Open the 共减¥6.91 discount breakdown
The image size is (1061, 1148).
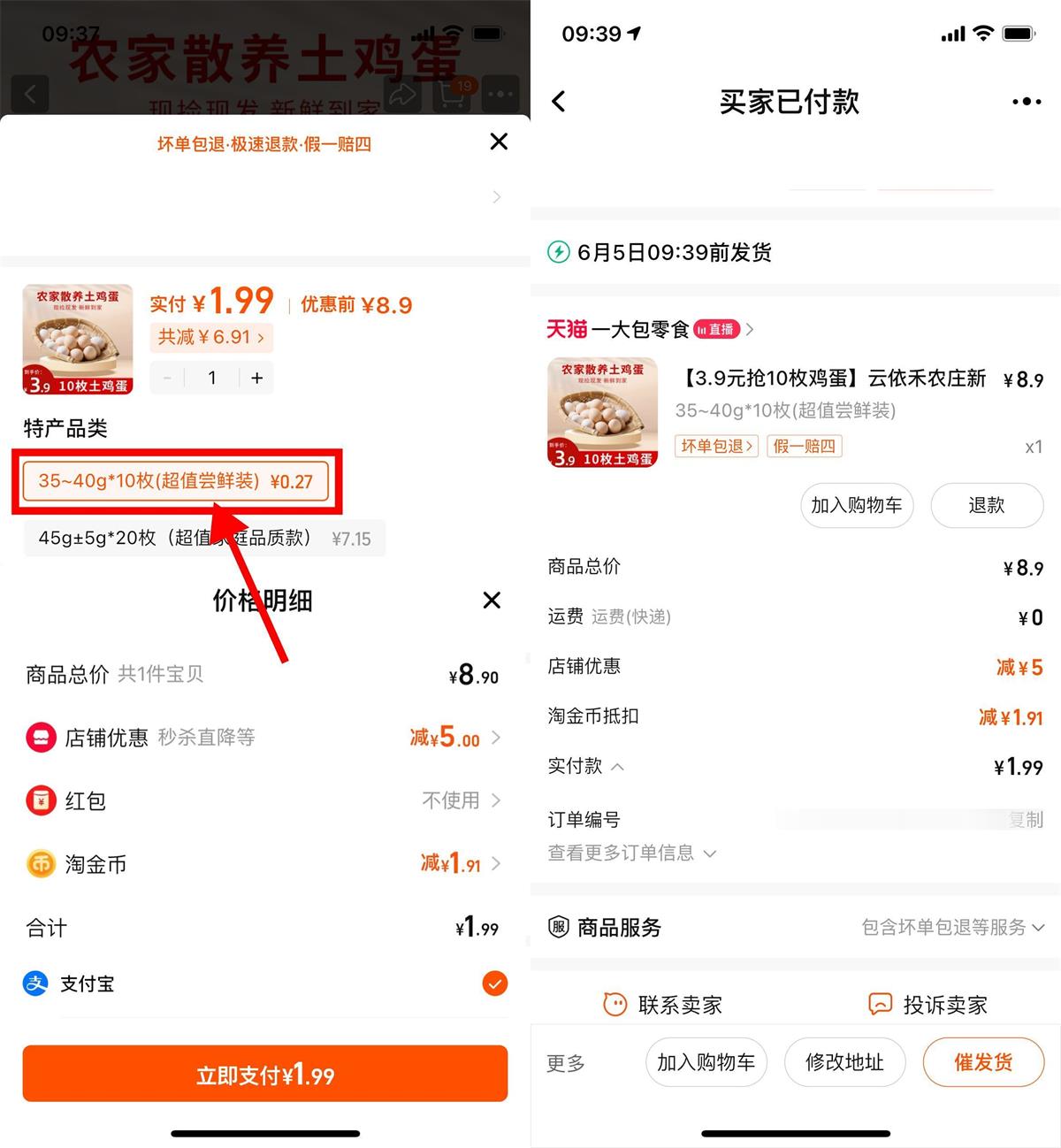click(x=211, y=338)
